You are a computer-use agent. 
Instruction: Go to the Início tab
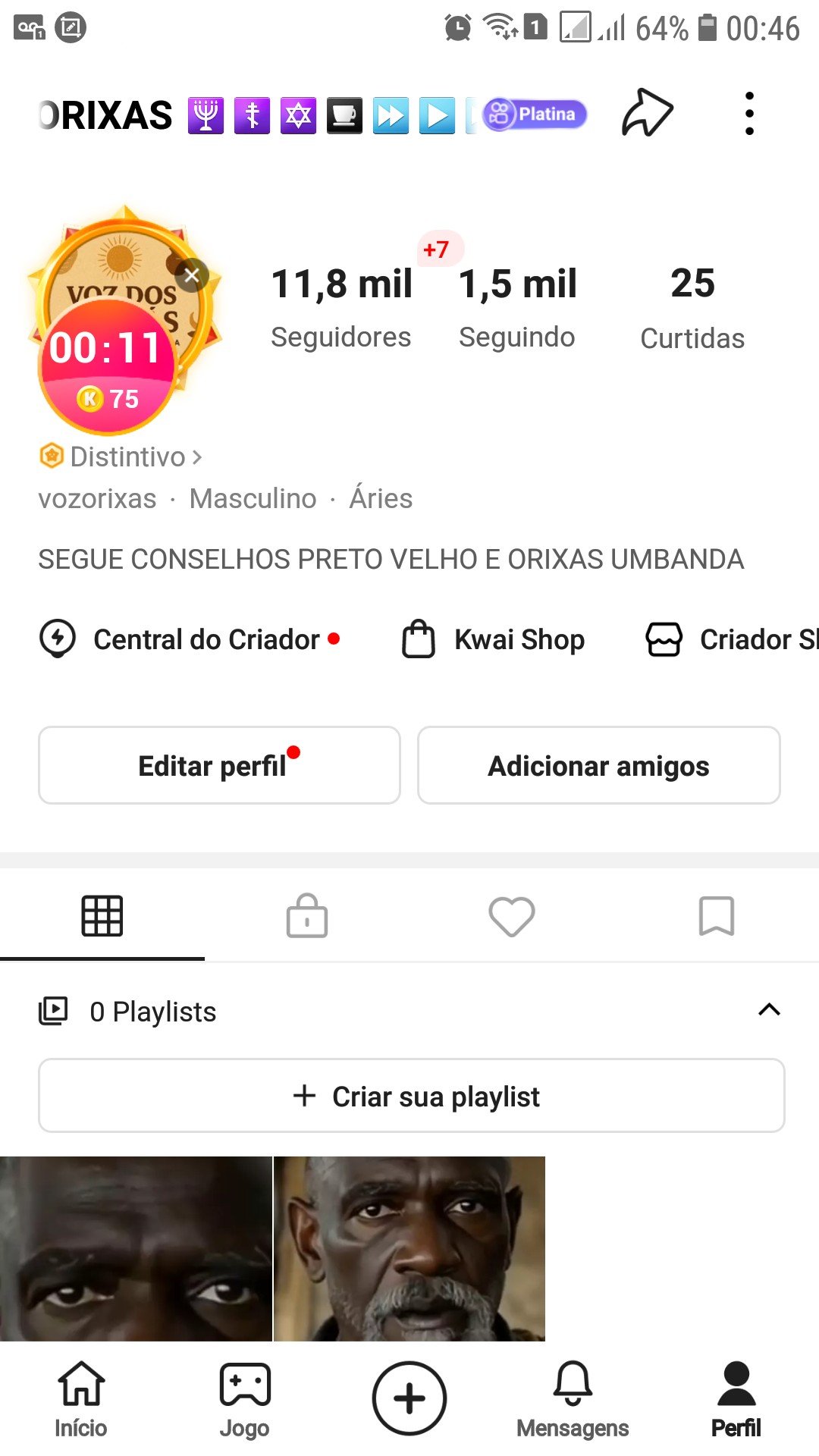81,1398
